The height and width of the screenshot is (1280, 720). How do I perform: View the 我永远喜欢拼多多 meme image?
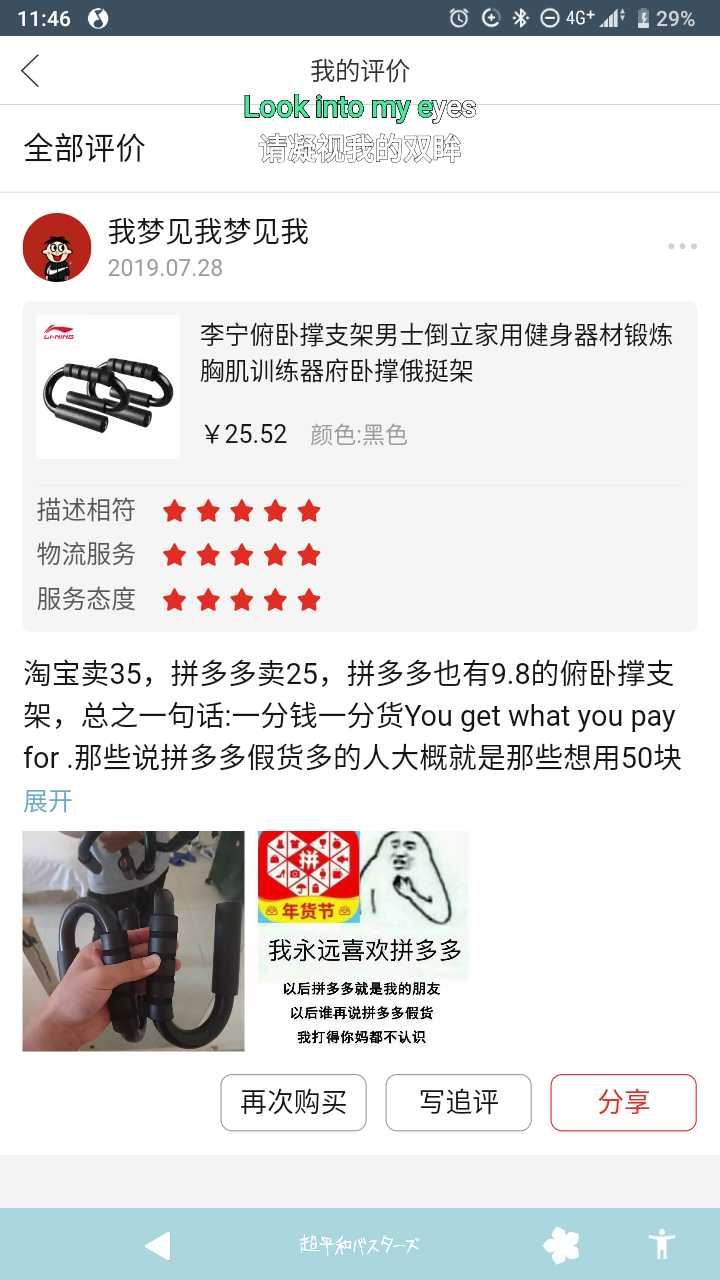pos(363,941)
